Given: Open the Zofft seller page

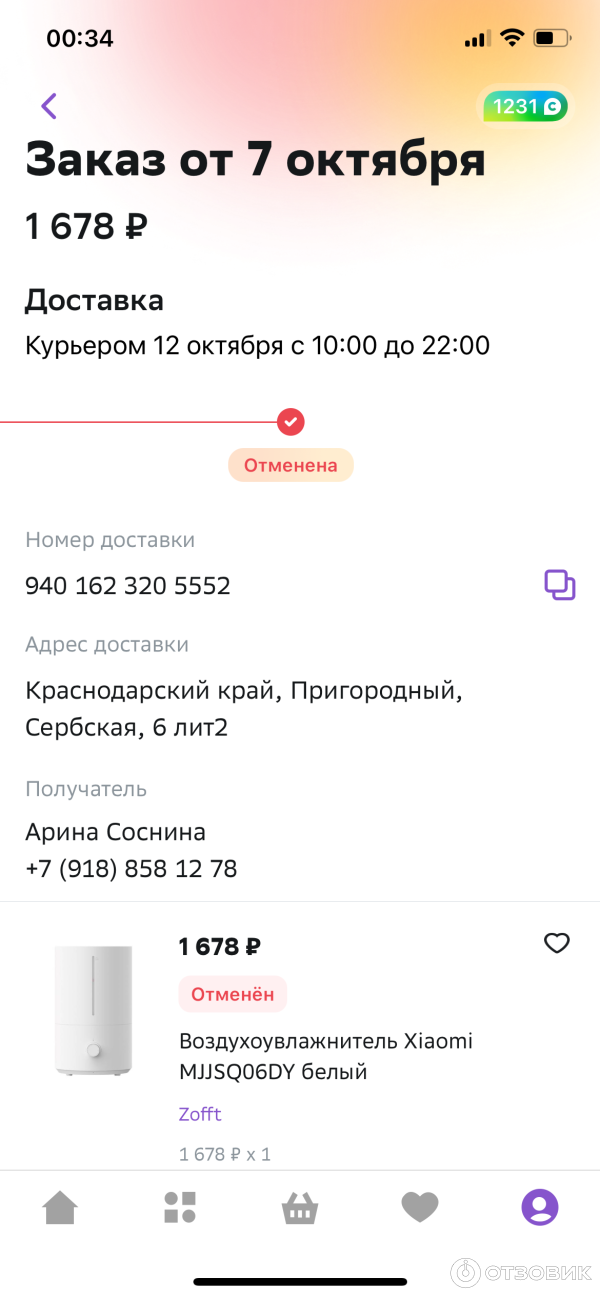Looking at the screenshot, I should (200, 1114).
